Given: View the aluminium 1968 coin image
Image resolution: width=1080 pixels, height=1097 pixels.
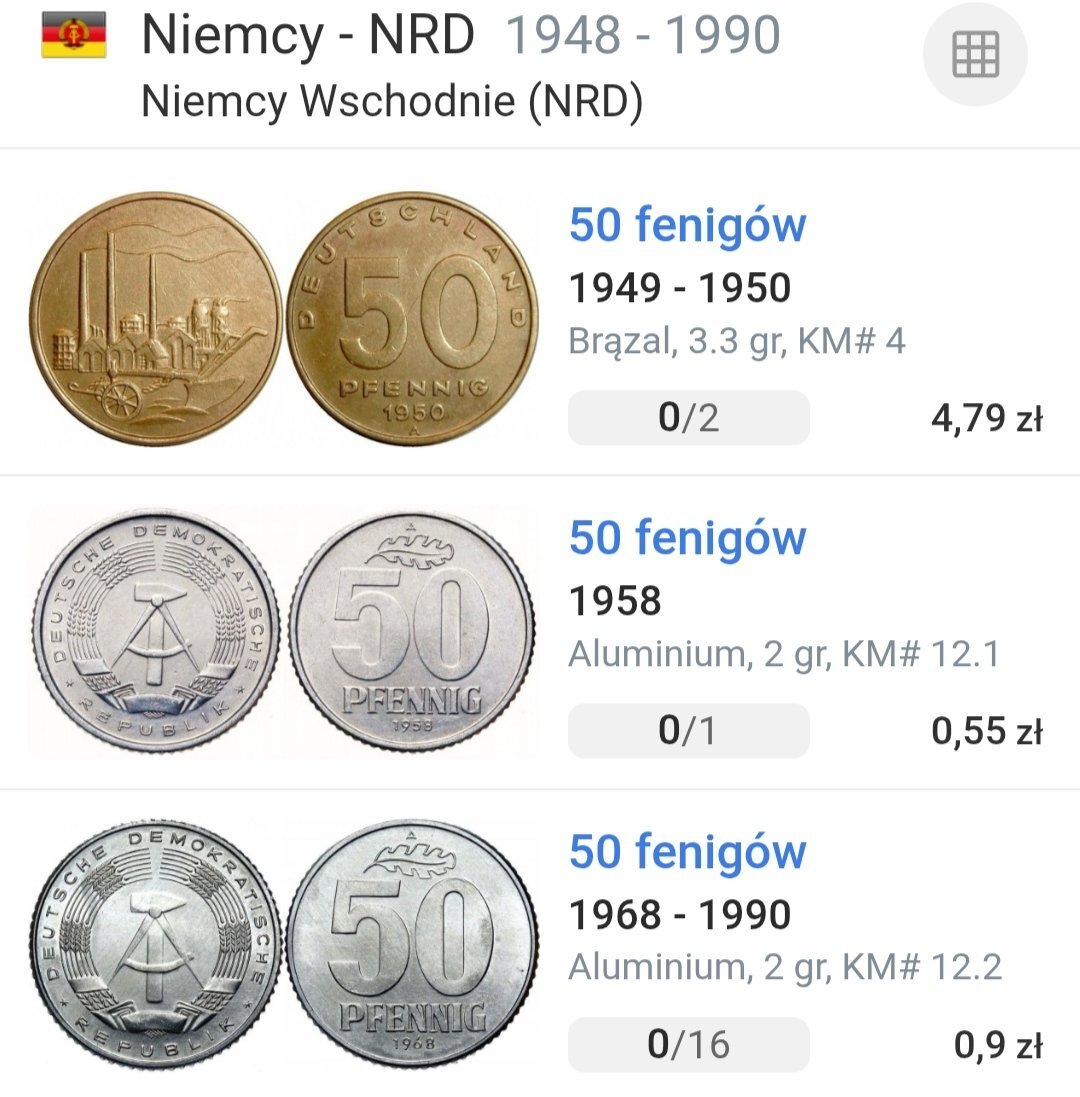Looking at the screenshot, I should pos(282,944).
